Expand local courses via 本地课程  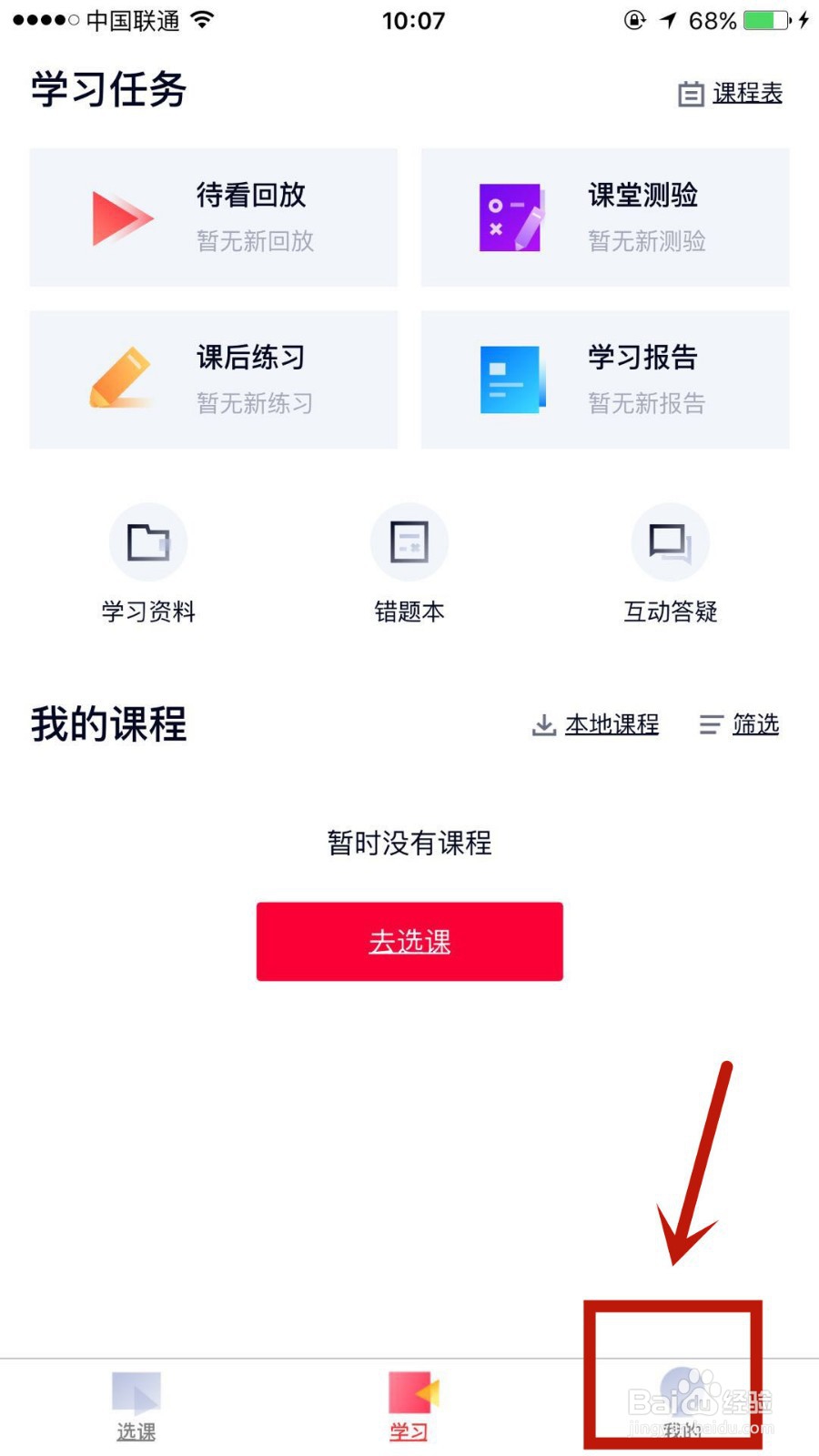pos(612,724)
